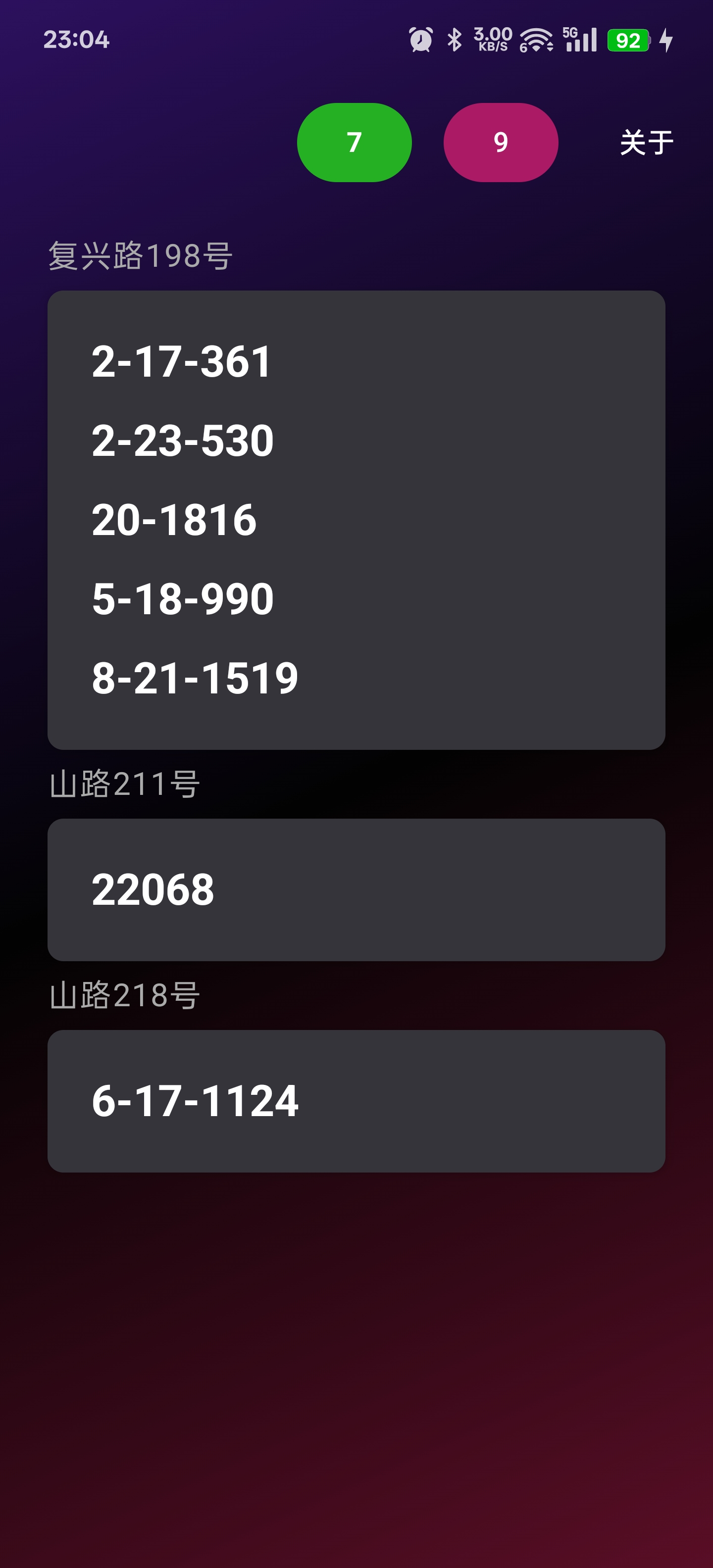Viewport: 713px width, 1568px height.
Task: Tap code 8-21-1519
Action: [195, 678]
